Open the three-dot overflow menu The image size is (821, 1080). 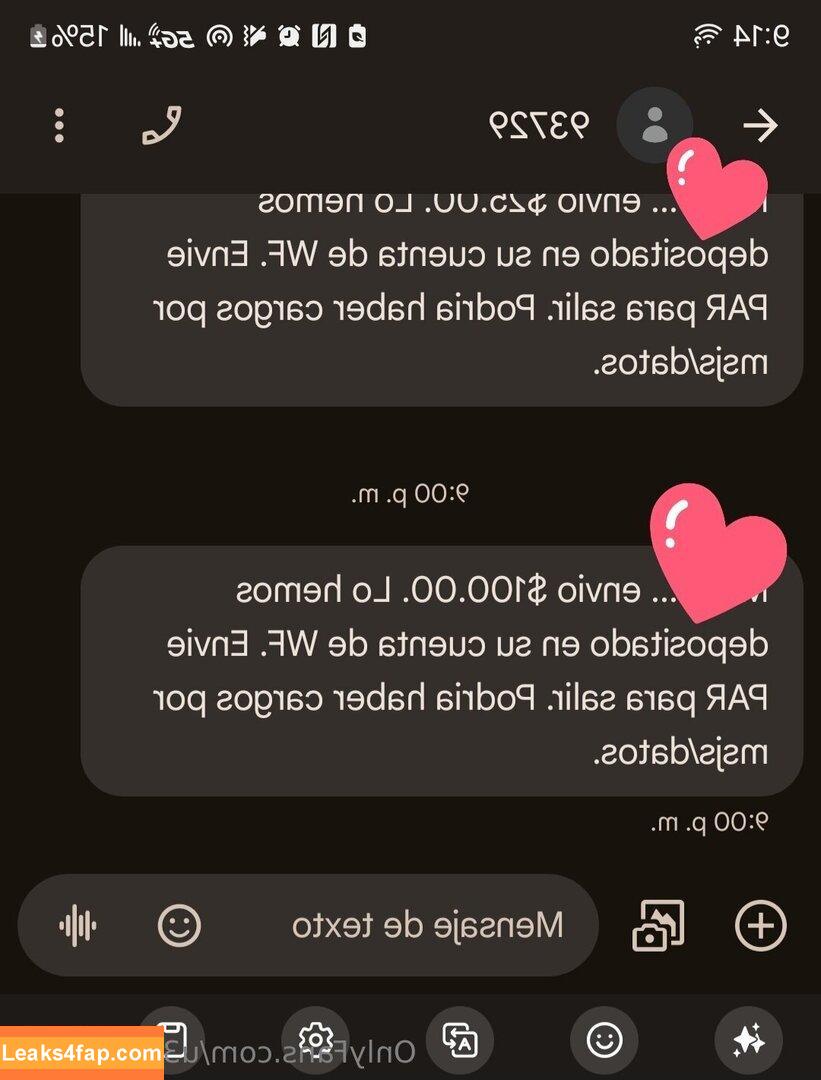click(60, 126)
